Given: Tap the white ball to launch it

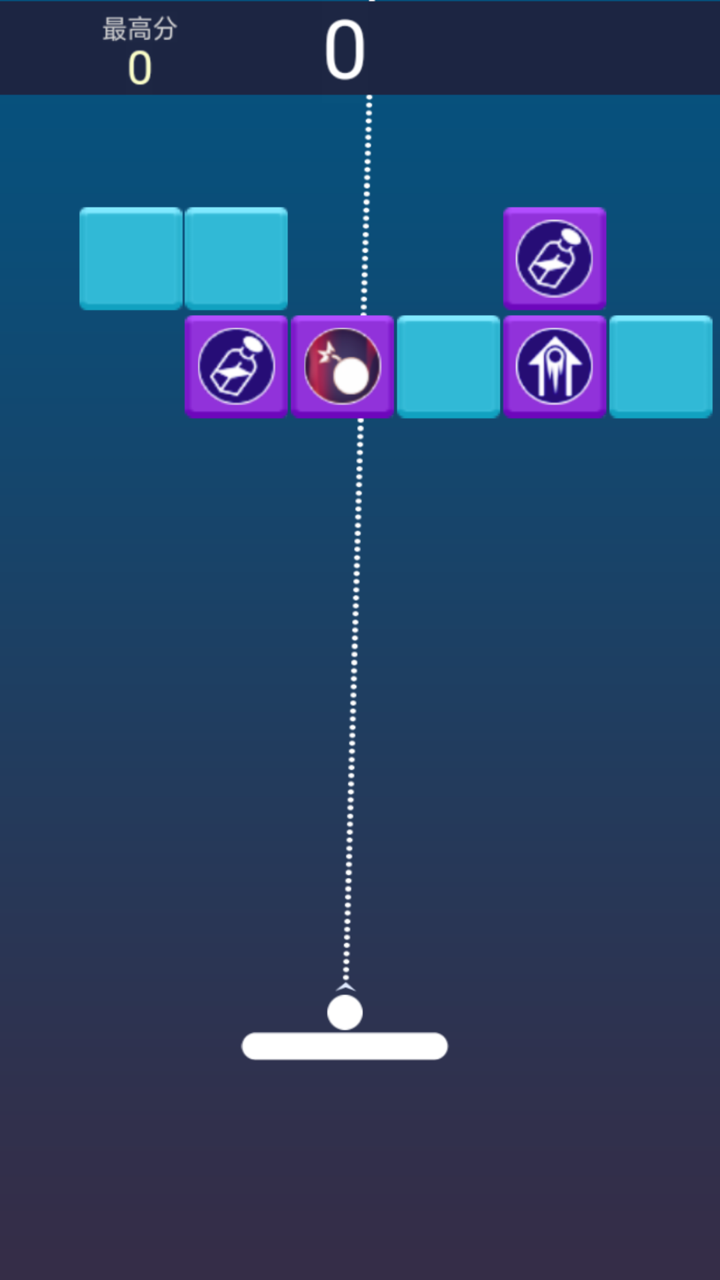Looking at the screenshot, I should coord(345,1012).
